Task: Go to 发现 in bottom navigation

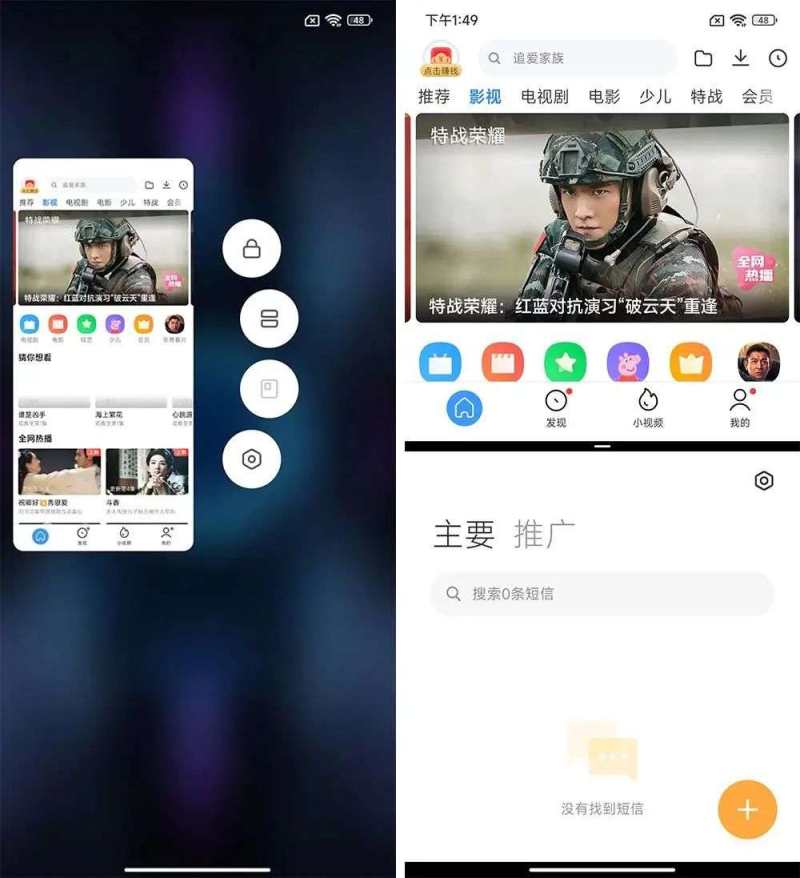Action: pos(556,408)
